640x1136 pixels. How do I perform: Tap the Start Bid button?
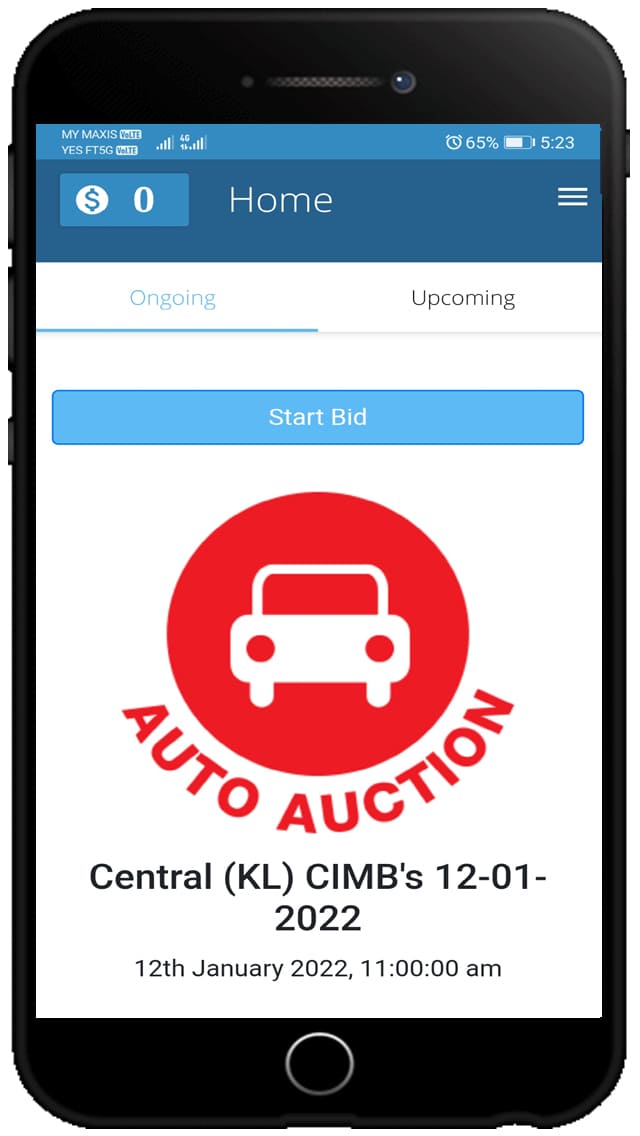[317, 417]
